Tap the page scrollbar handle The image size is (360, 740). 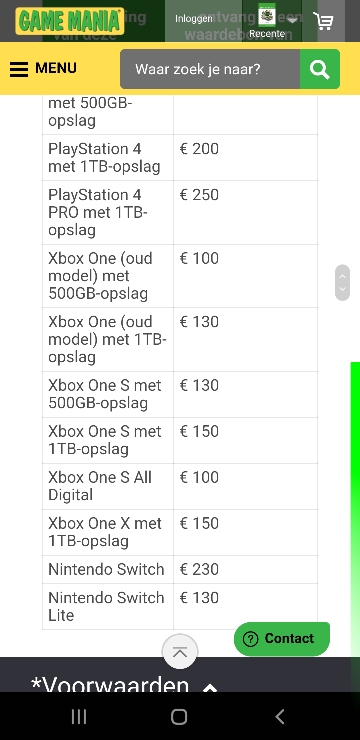(343, 282)
